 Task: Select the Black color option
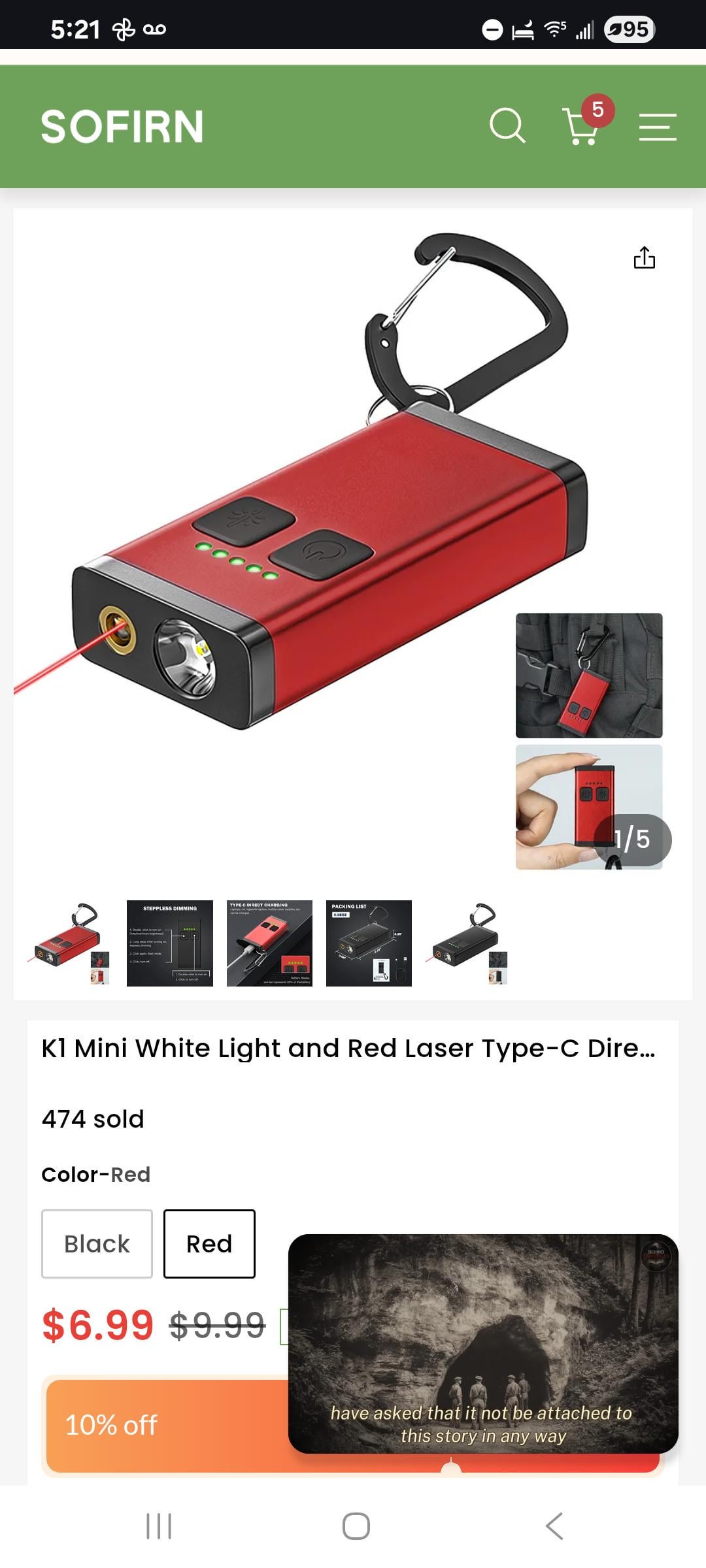coord(97,1243)
